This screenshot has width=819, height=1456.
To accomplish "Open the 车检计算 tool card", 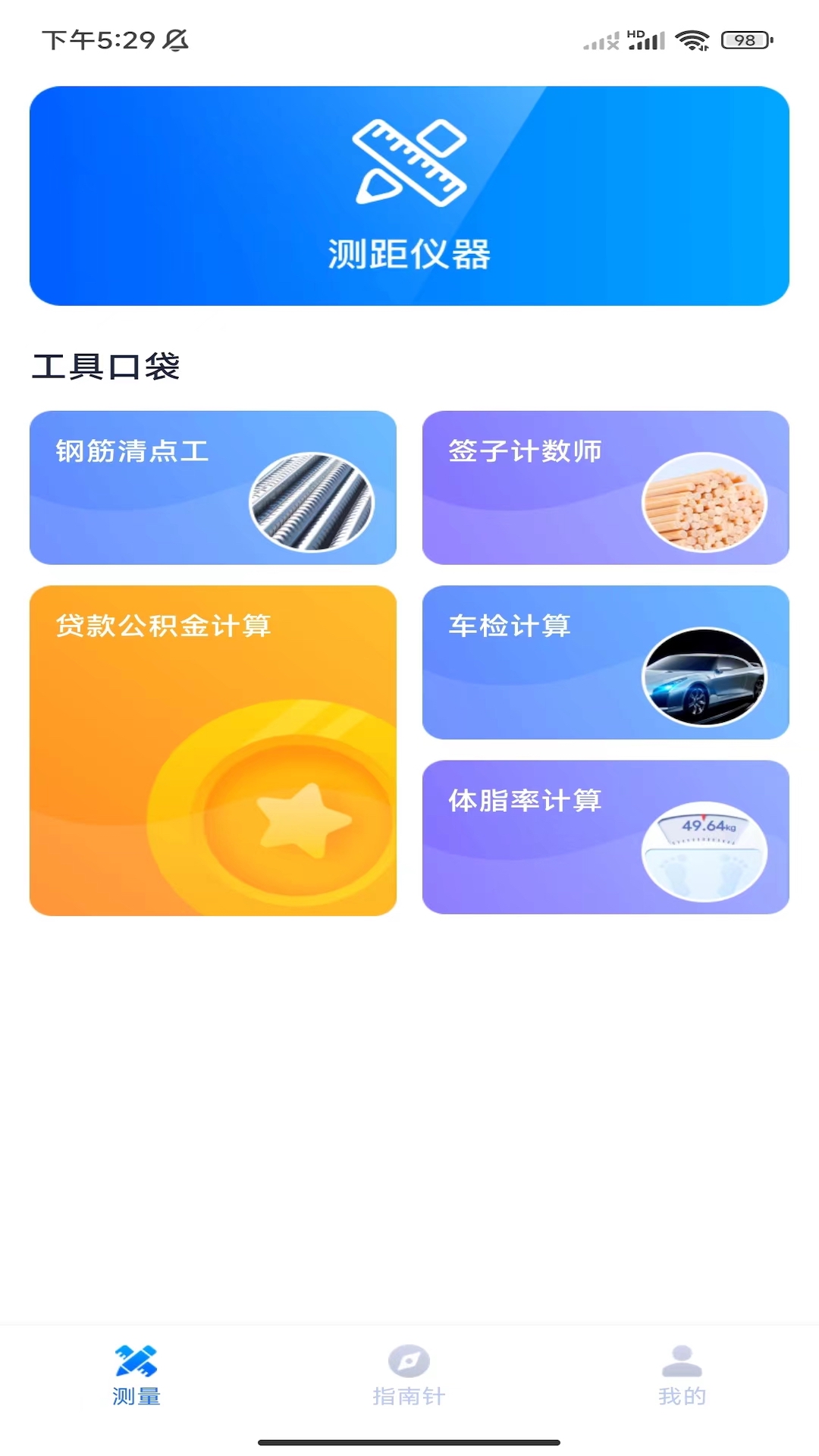I will pyautogui.click(x=606, y=662).
